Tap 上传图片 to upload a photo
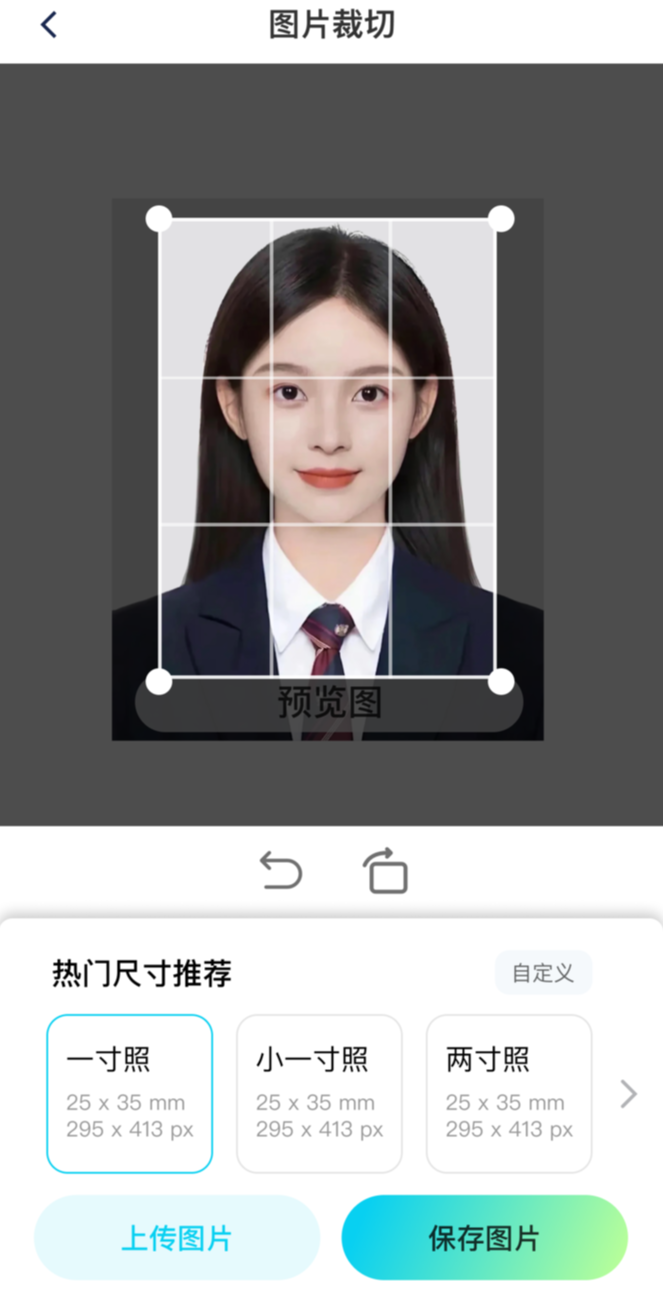This screenshot has height=1290, width=663. [177, 1238]
